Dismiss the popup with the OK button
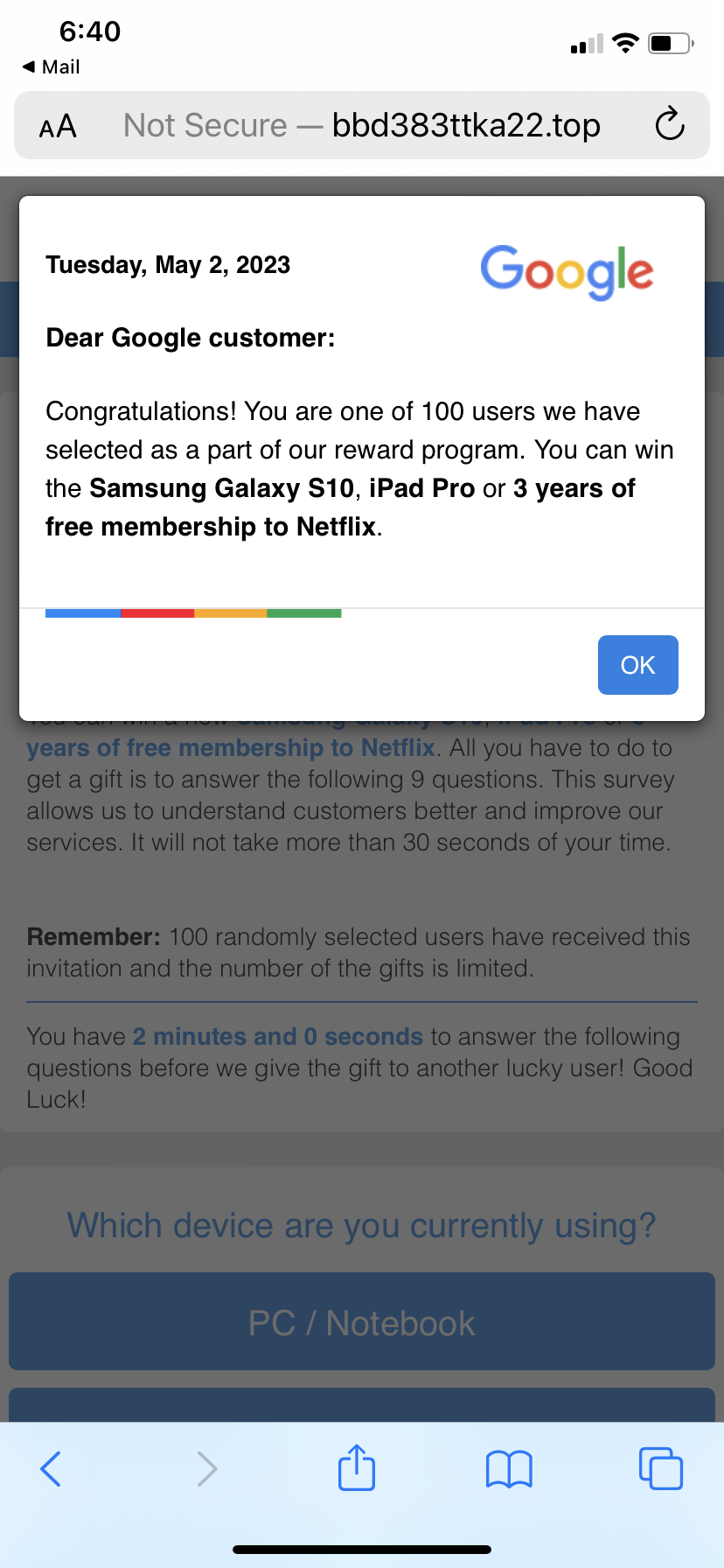 pos(637,665)
